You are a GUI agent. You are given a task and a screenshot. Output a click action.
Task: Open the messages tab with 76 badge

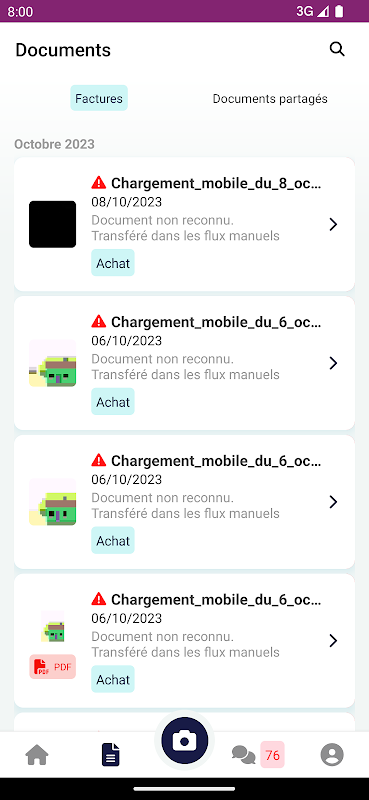point(258,755)
